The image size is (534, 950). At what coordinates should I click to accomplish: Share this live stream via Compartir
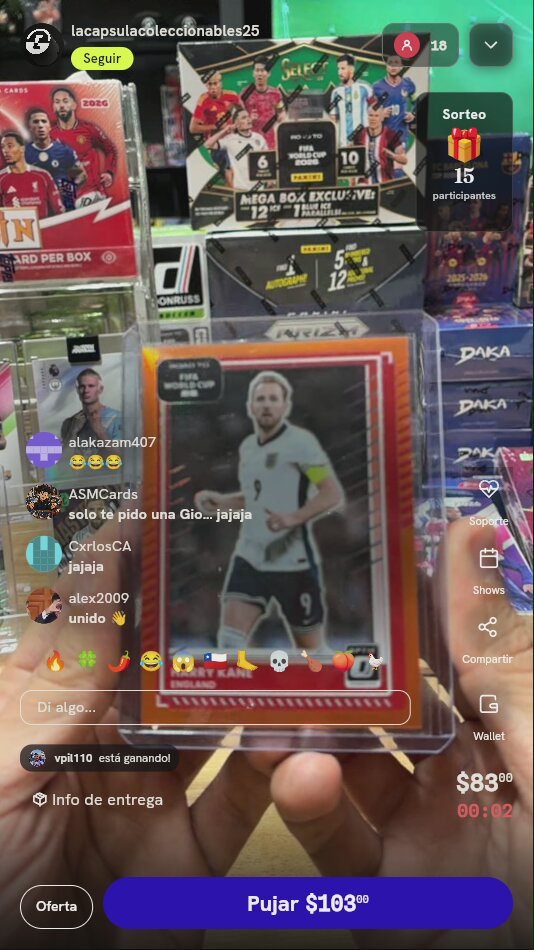point(487,640)
